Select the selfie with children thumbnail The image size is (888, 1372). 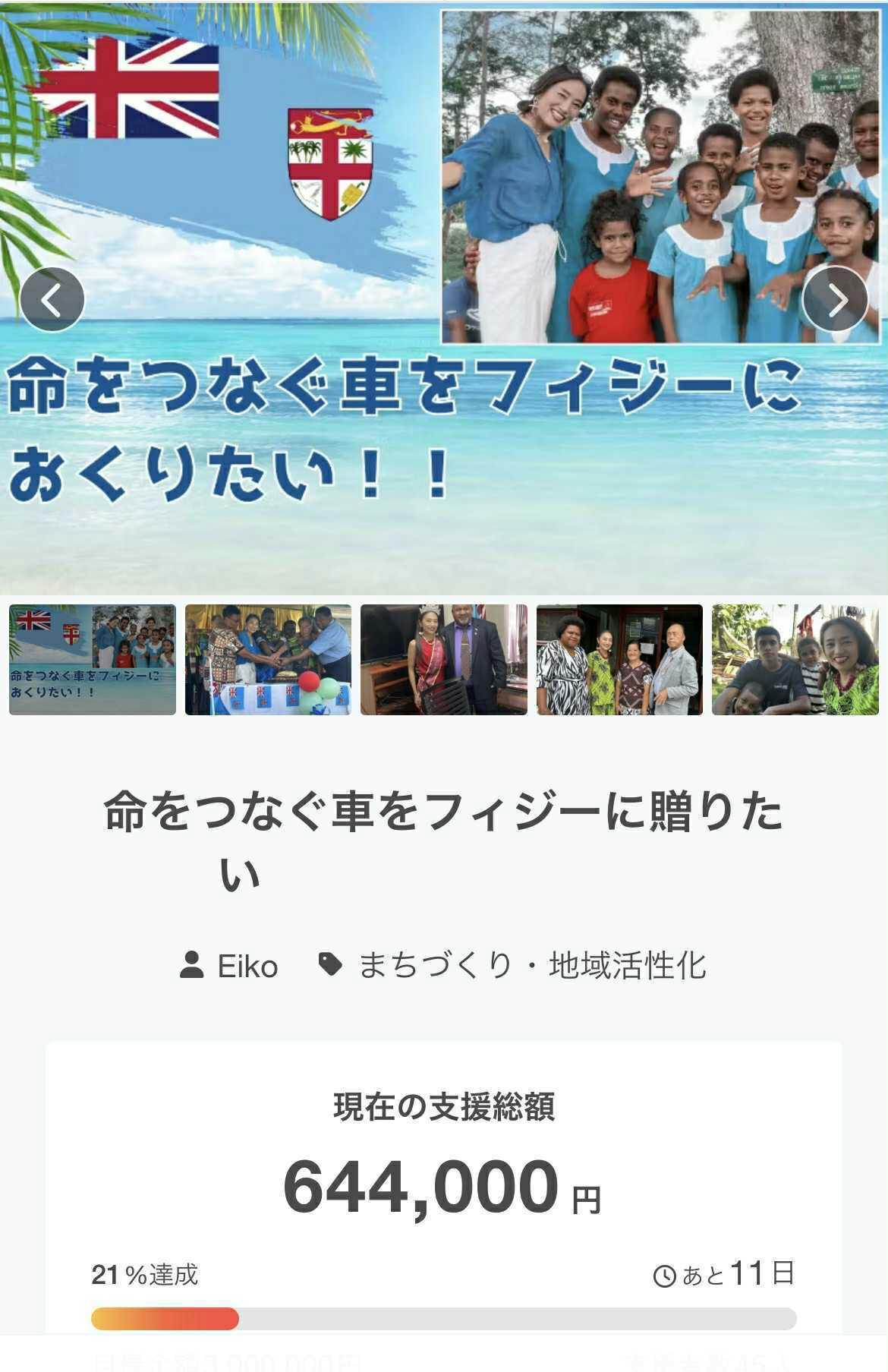click(x=795, y=659)
